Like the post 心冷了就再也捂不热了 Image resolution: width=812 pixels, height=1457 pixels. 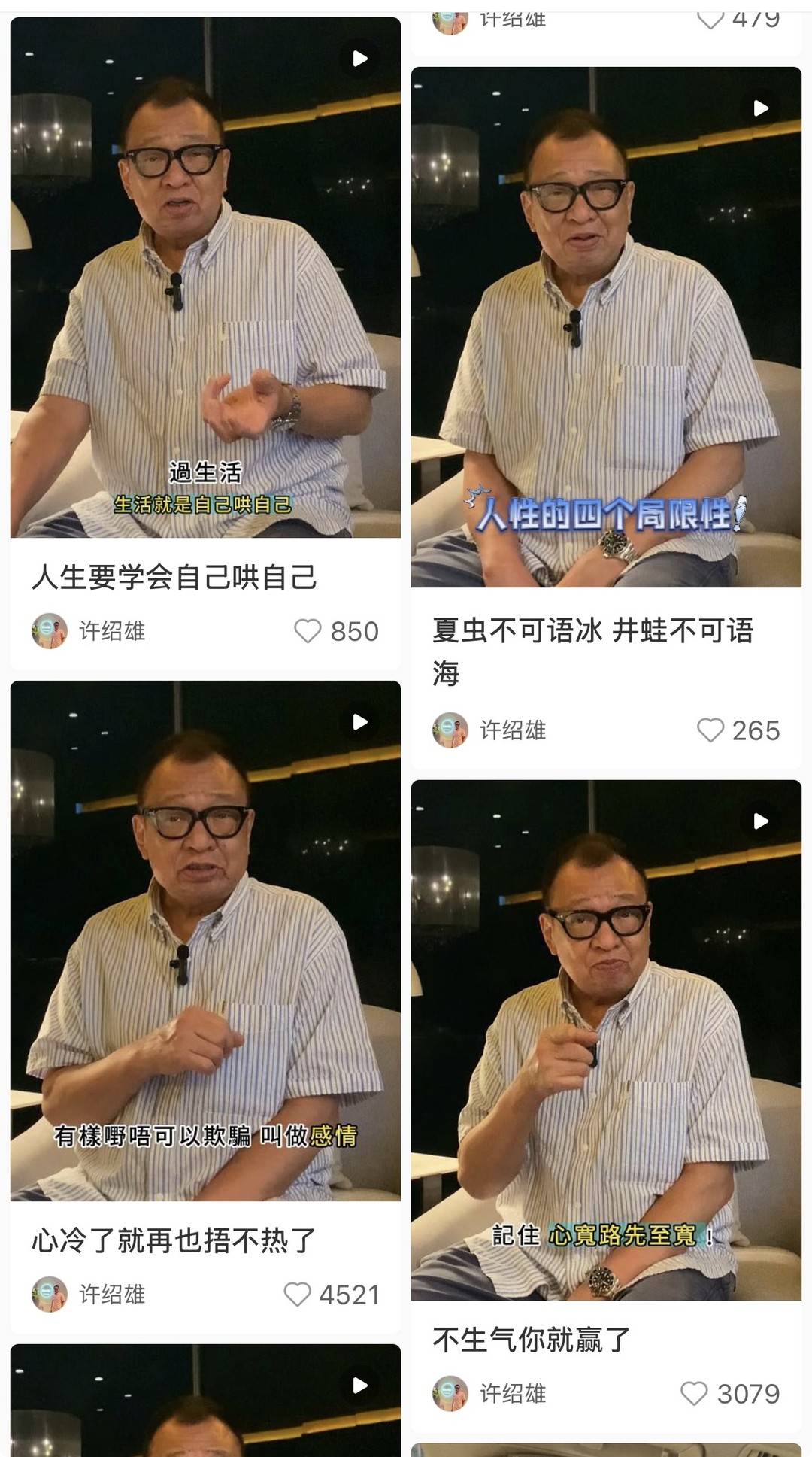pos(297,1295)
